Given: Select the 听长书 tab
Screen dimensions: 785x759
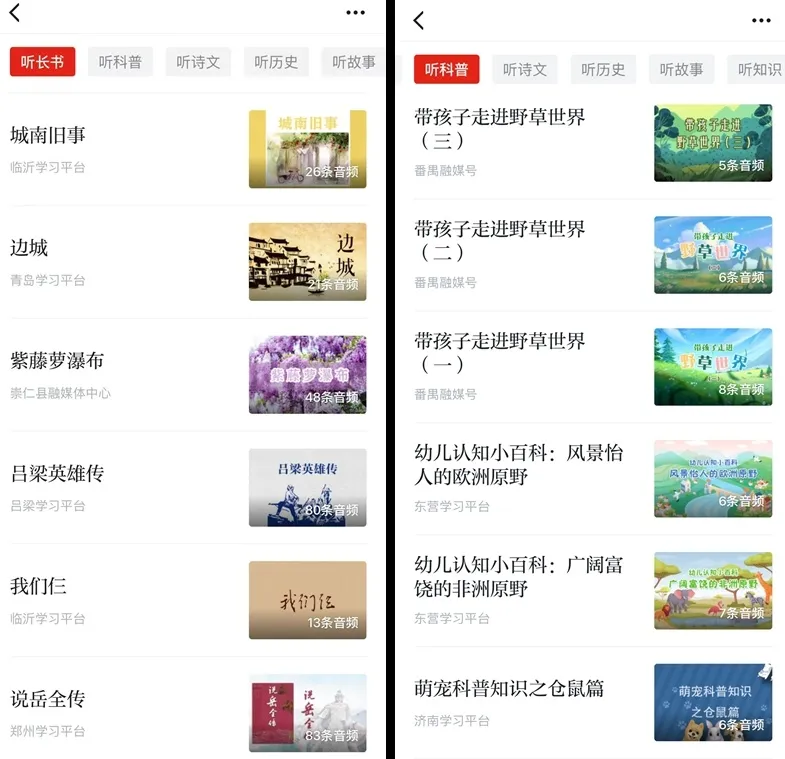Looking at the screenshot, I should tap(42, 62).
